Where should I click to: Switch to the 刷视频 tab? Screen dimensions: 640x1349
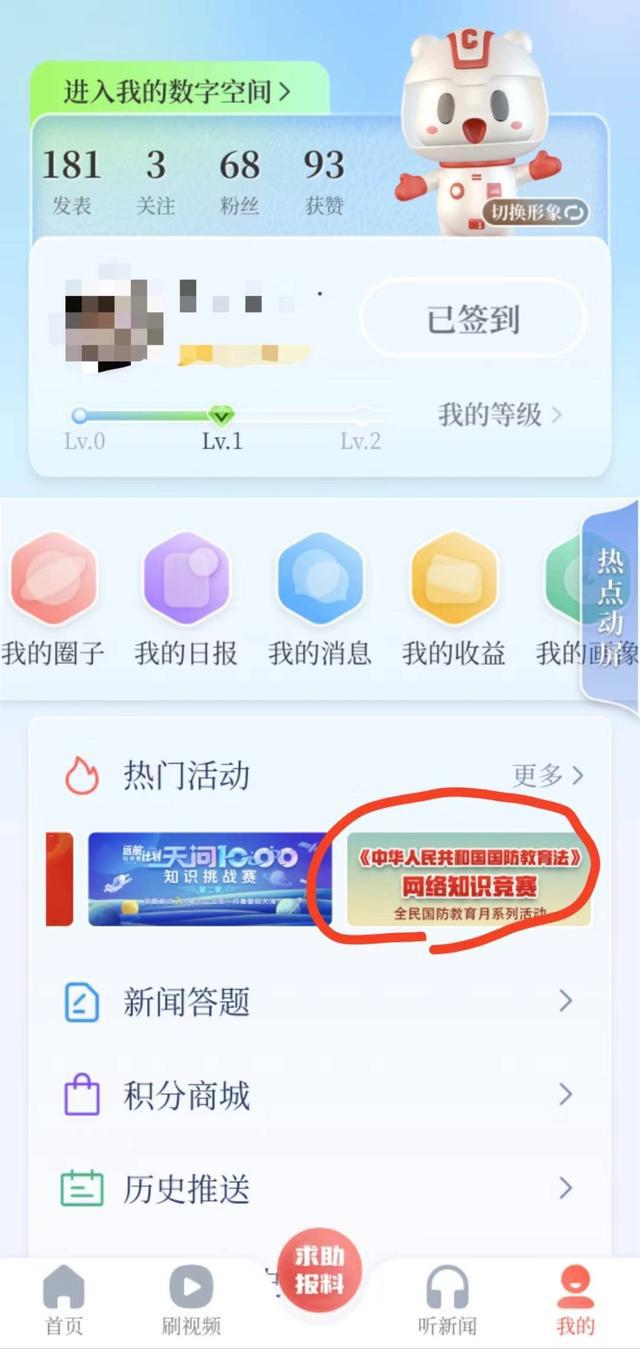tap(190, 1299)
